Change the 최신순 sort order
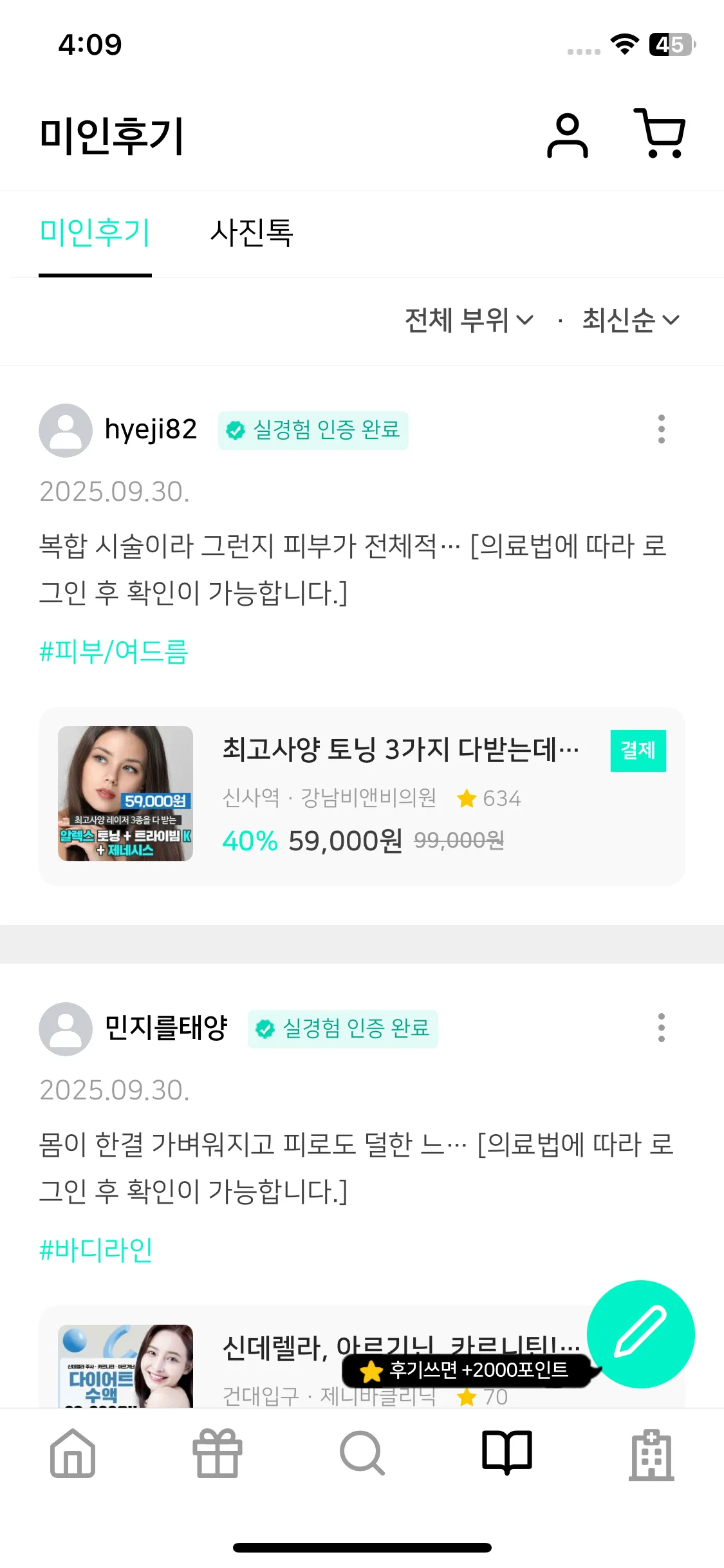This screenshot has width=724, height=1568. (630, 321)
